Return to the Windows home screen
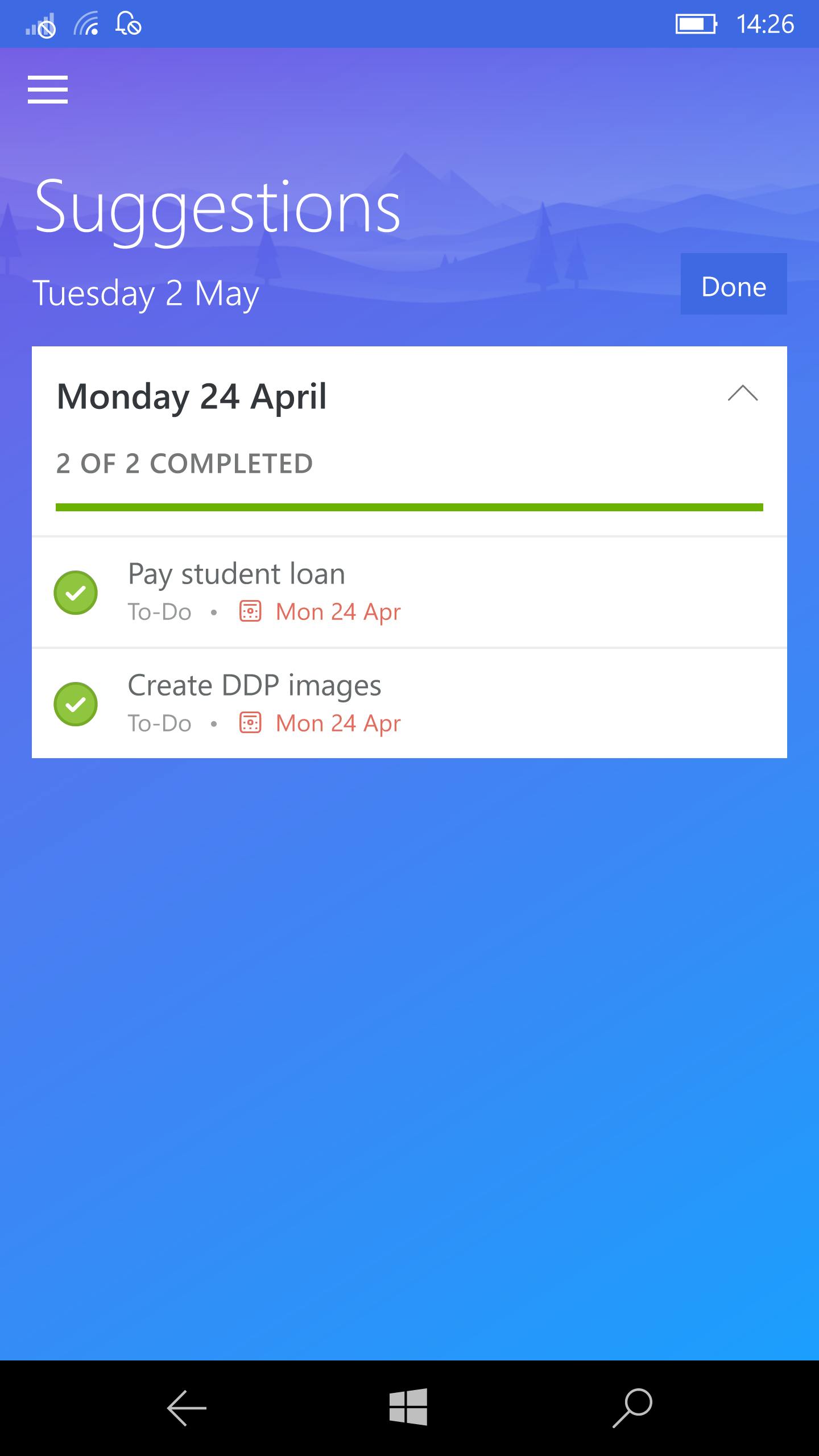 pos(408,1407)
